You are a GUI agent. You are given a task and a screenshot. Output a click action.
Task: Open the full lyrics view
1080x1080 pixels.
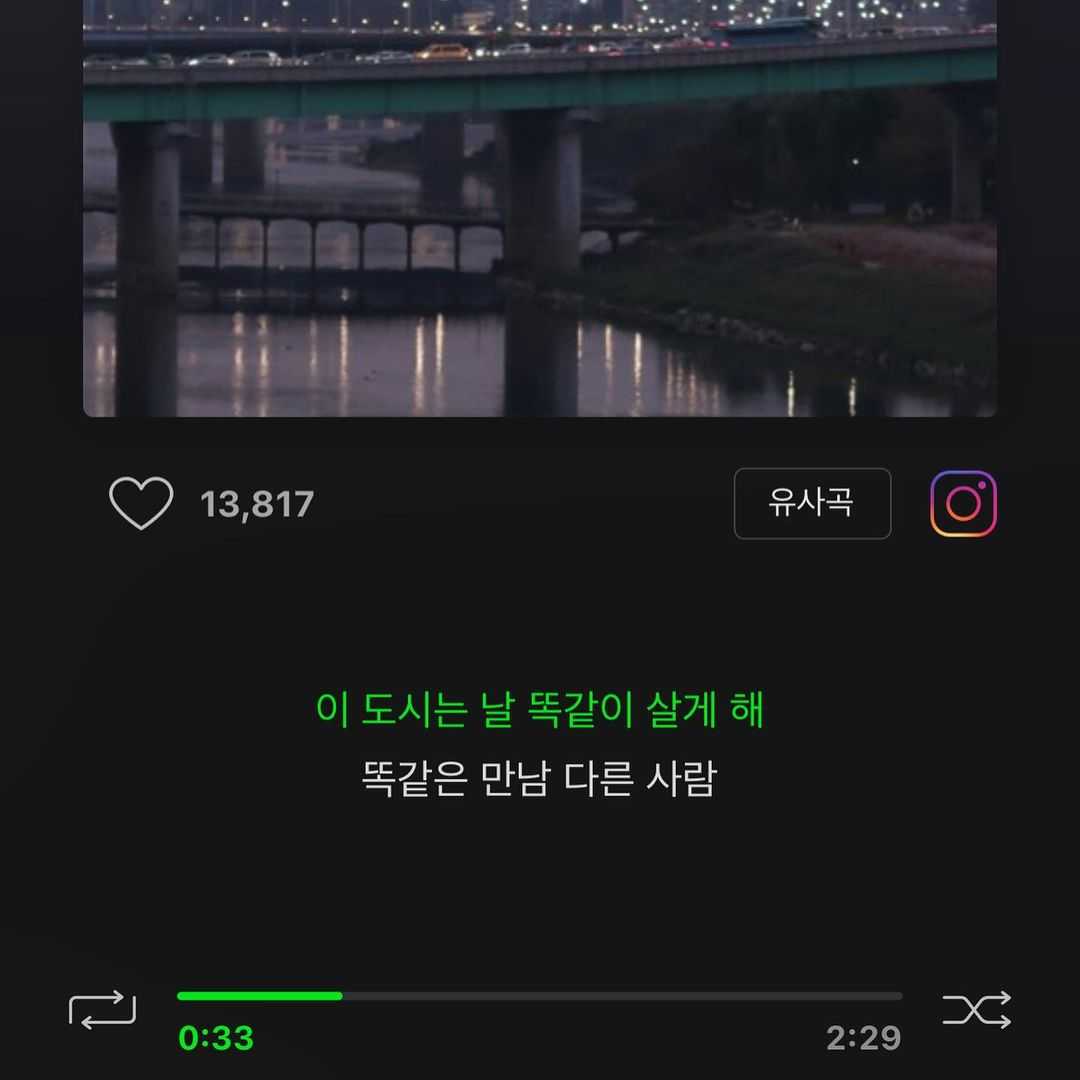540,745
